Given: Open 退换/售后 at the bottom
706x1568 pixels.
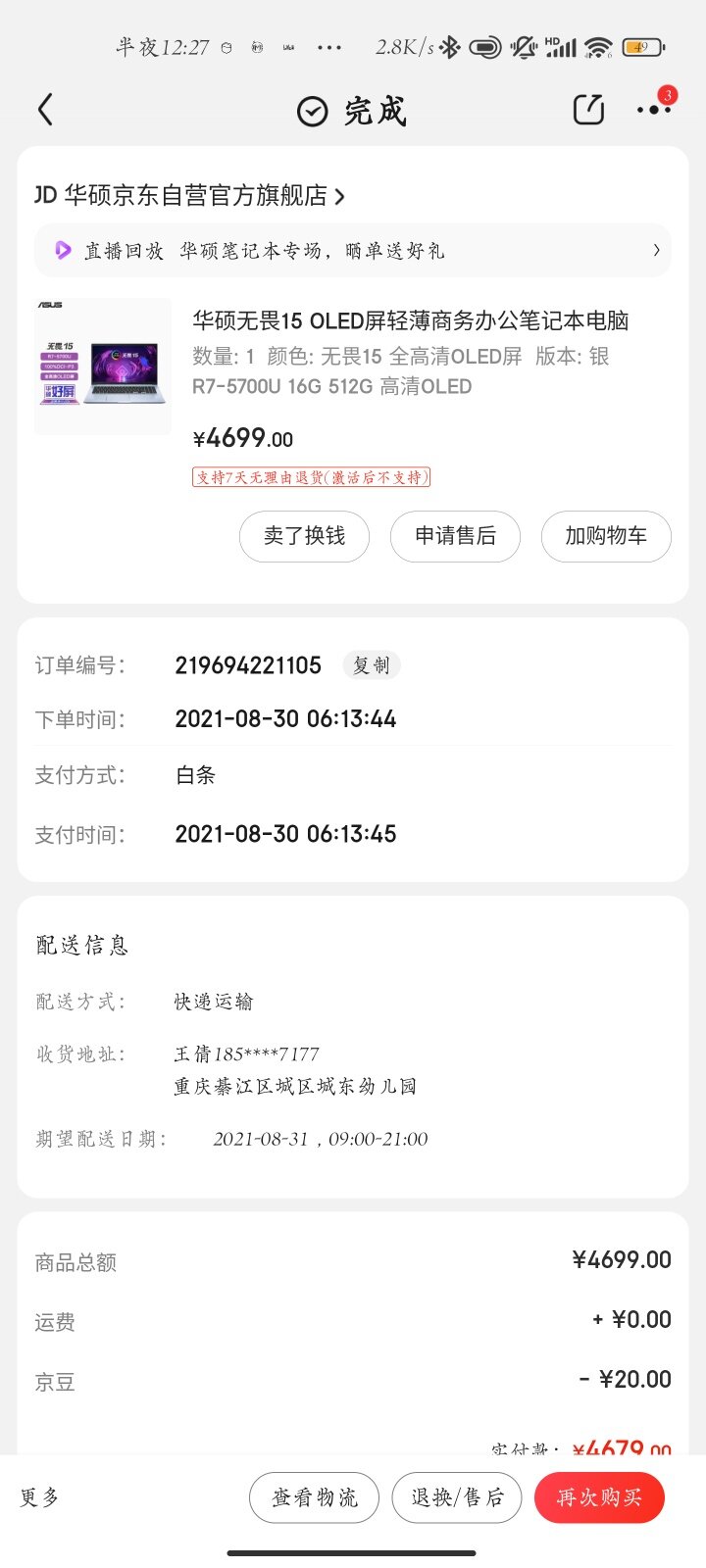Looking at the screenshot, I should click(x=456, y=1497).
